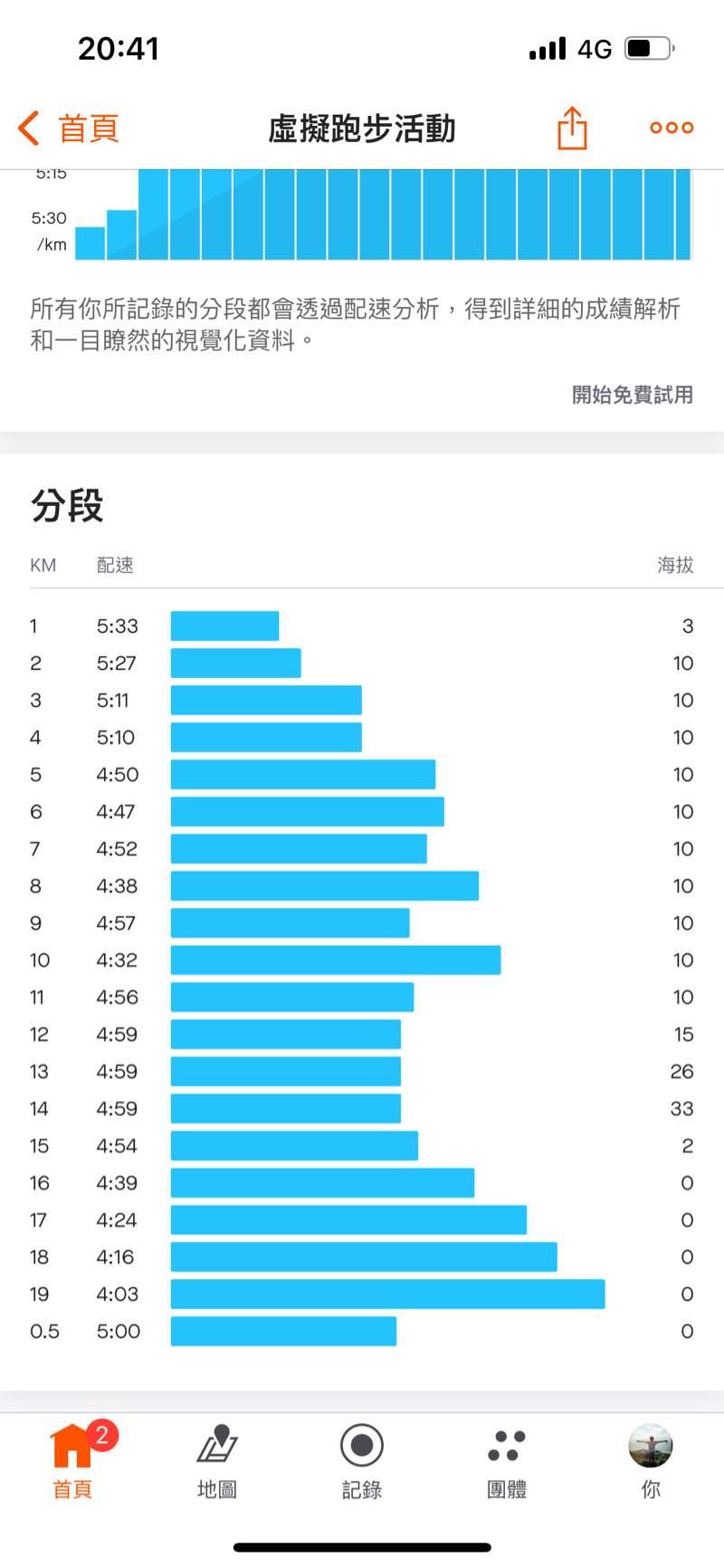Screen dimensions: 724x1568
Task: Switch to the 首頁 tab
Action: (x=72, y=1460)
